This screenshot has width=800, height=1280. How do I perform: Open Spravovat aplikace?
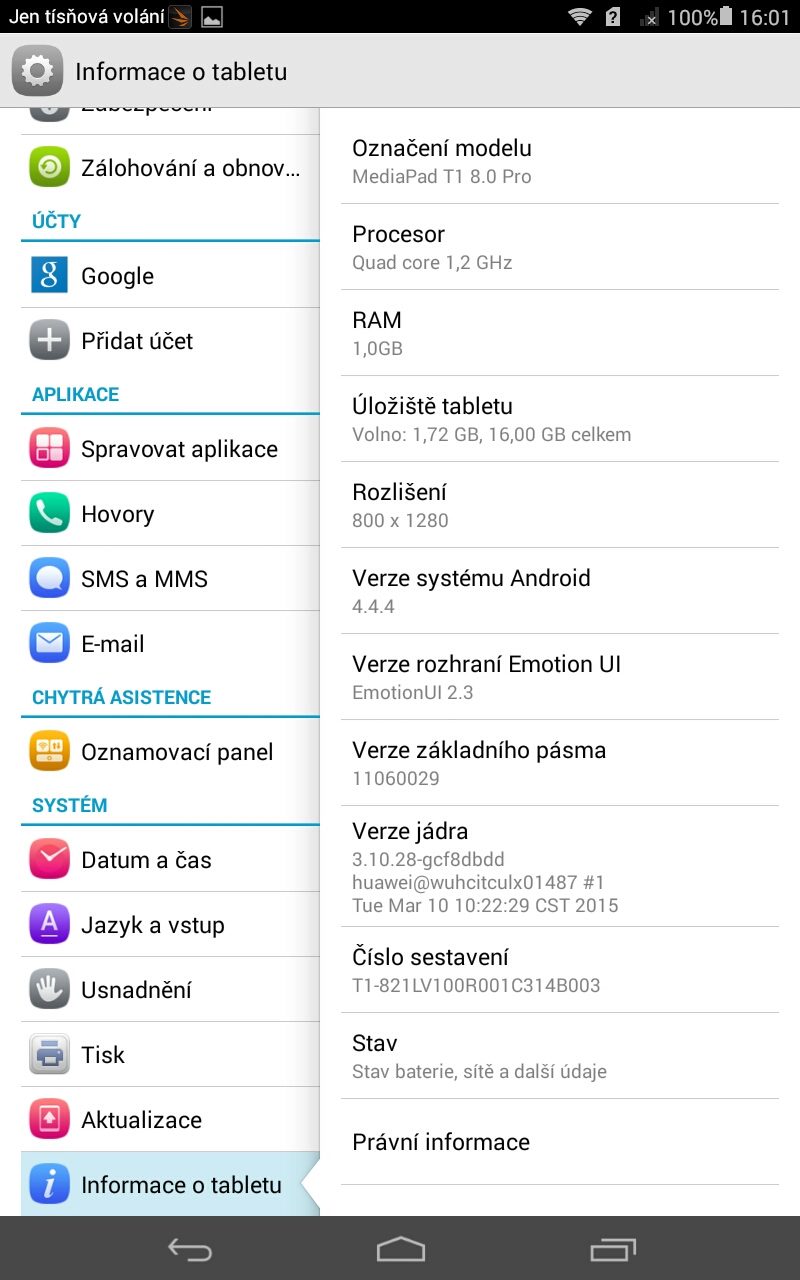coord(170,449)
